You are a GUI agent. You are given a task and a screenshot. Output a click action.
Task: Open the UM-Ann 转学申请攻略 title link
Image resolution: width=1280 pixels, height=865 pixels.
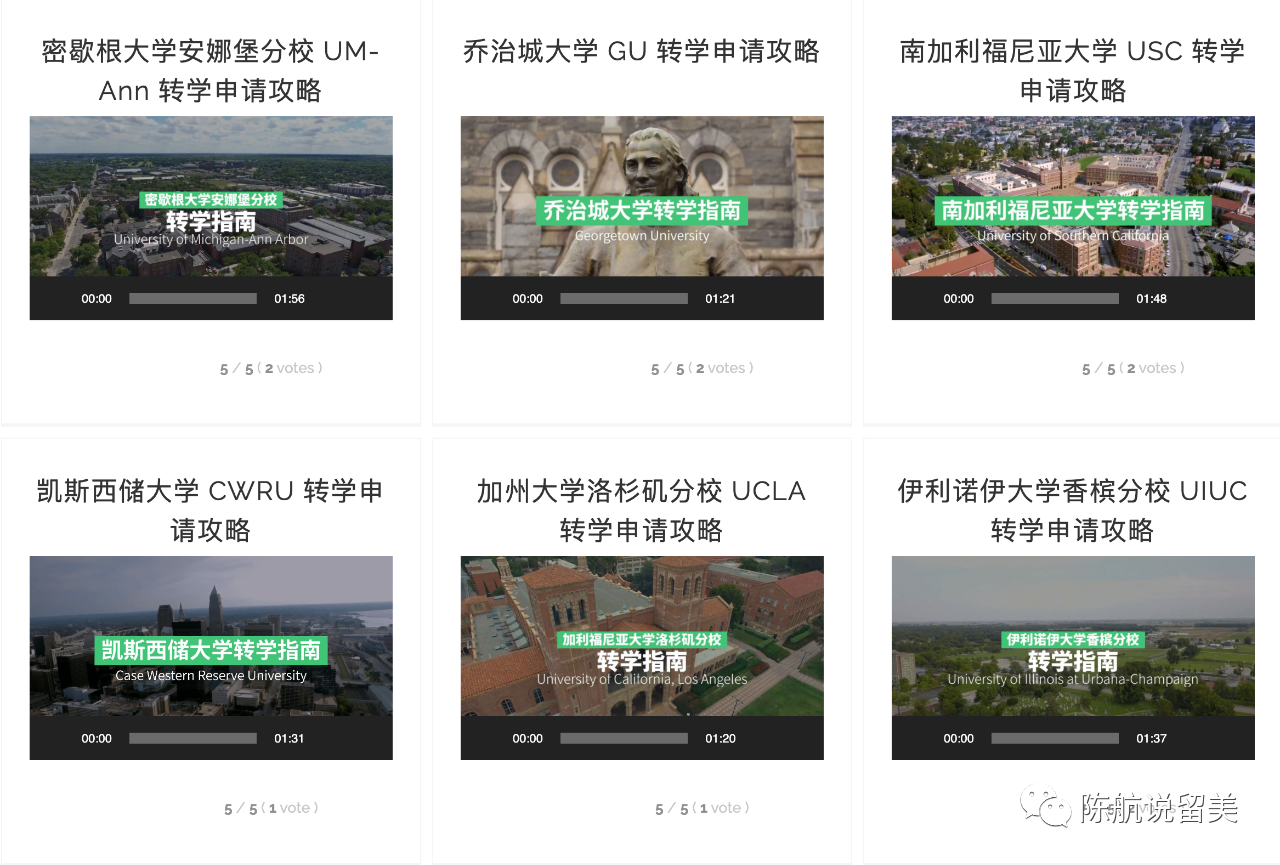(210, 70)
